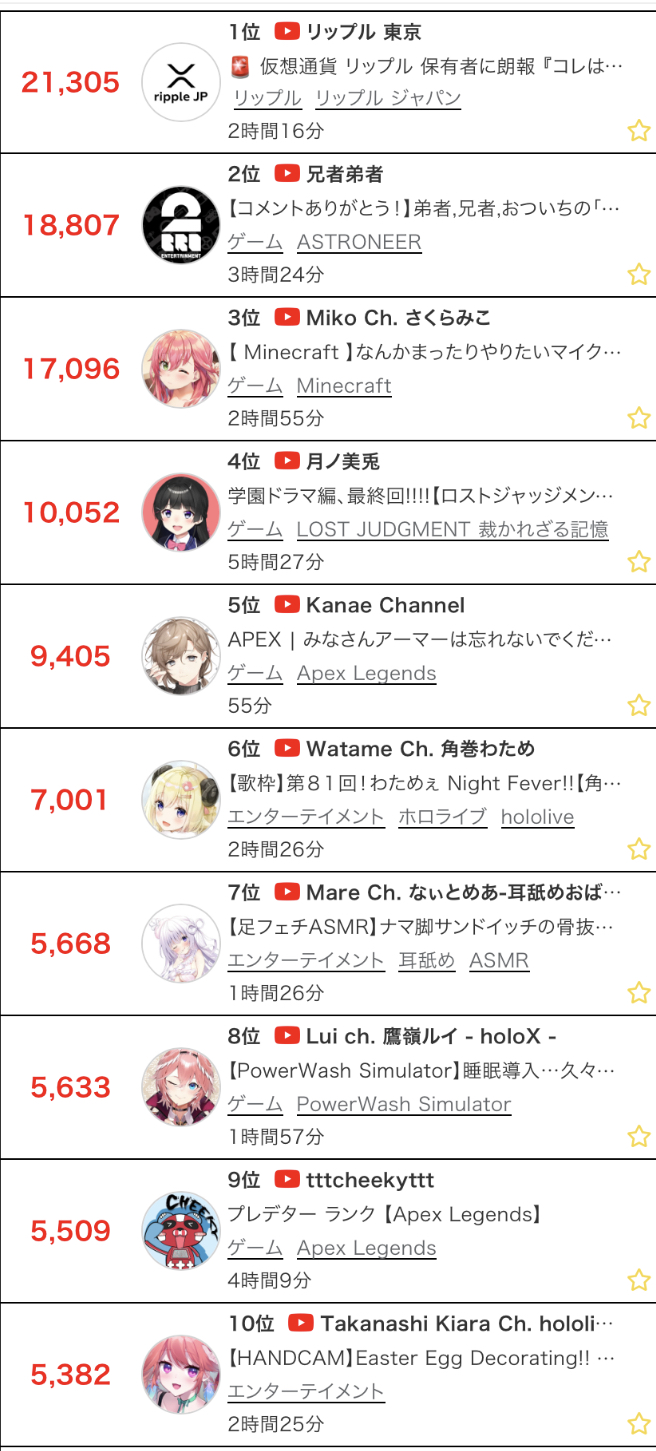Open PowerWash Simulator tag link
This screenshot has height=1451, width=656.
click(x=403, y=1104)
